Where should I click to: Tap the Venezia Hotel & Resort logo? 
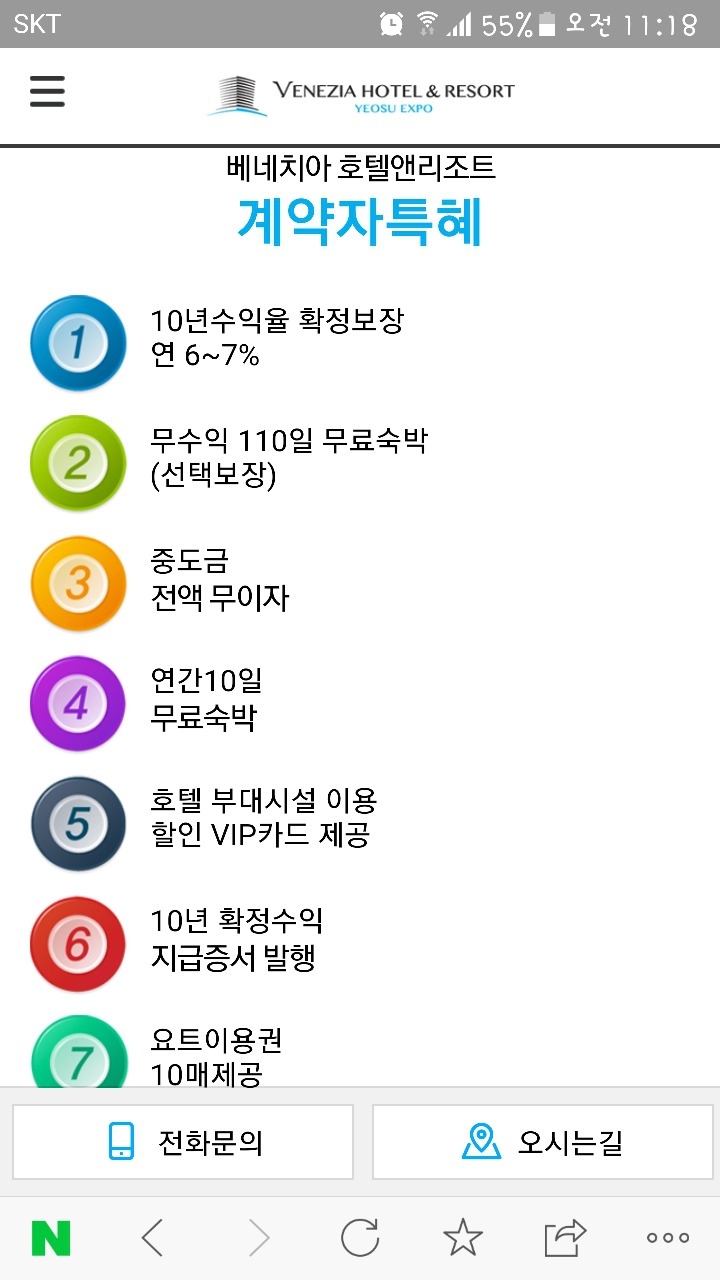pos(361,95)
